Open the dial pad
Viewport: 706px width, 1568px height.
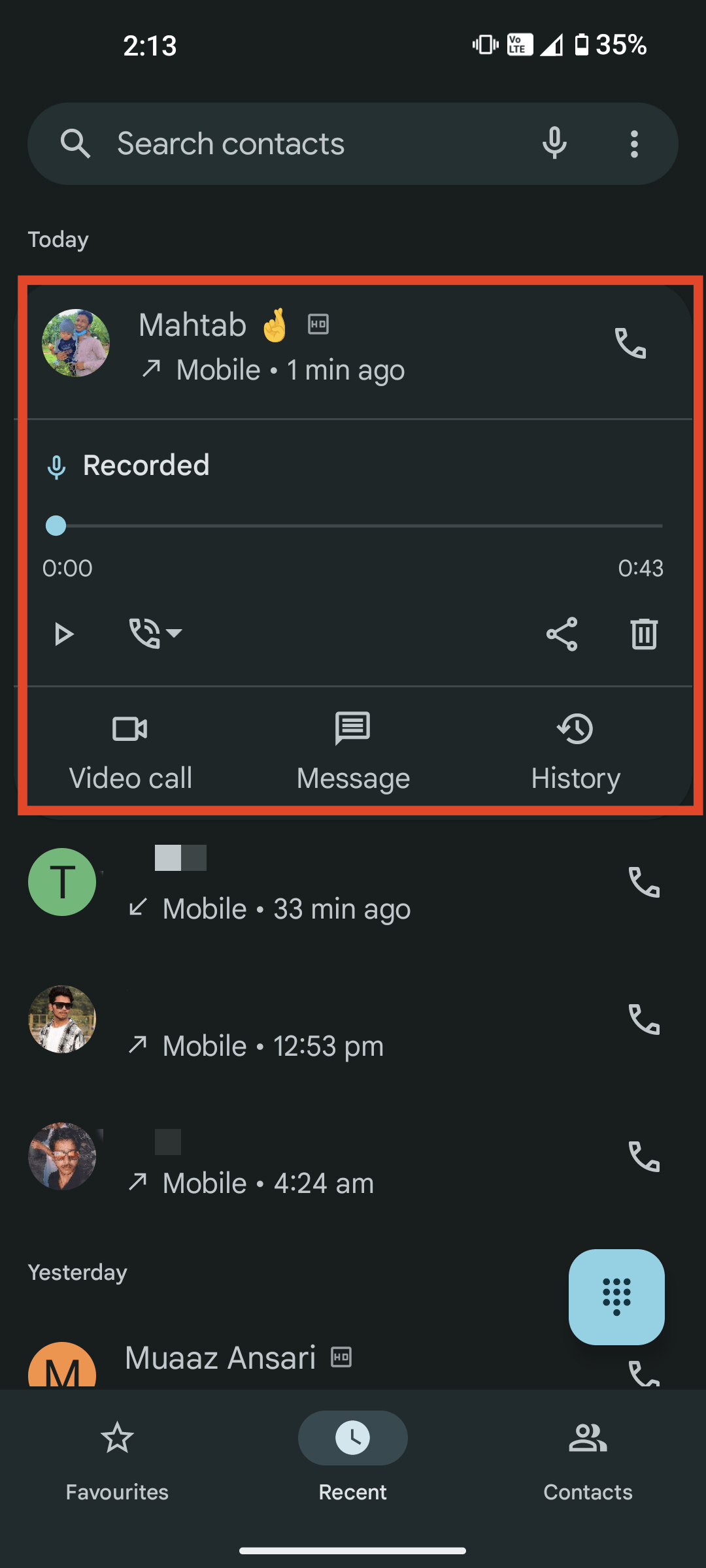point(616,1297)
